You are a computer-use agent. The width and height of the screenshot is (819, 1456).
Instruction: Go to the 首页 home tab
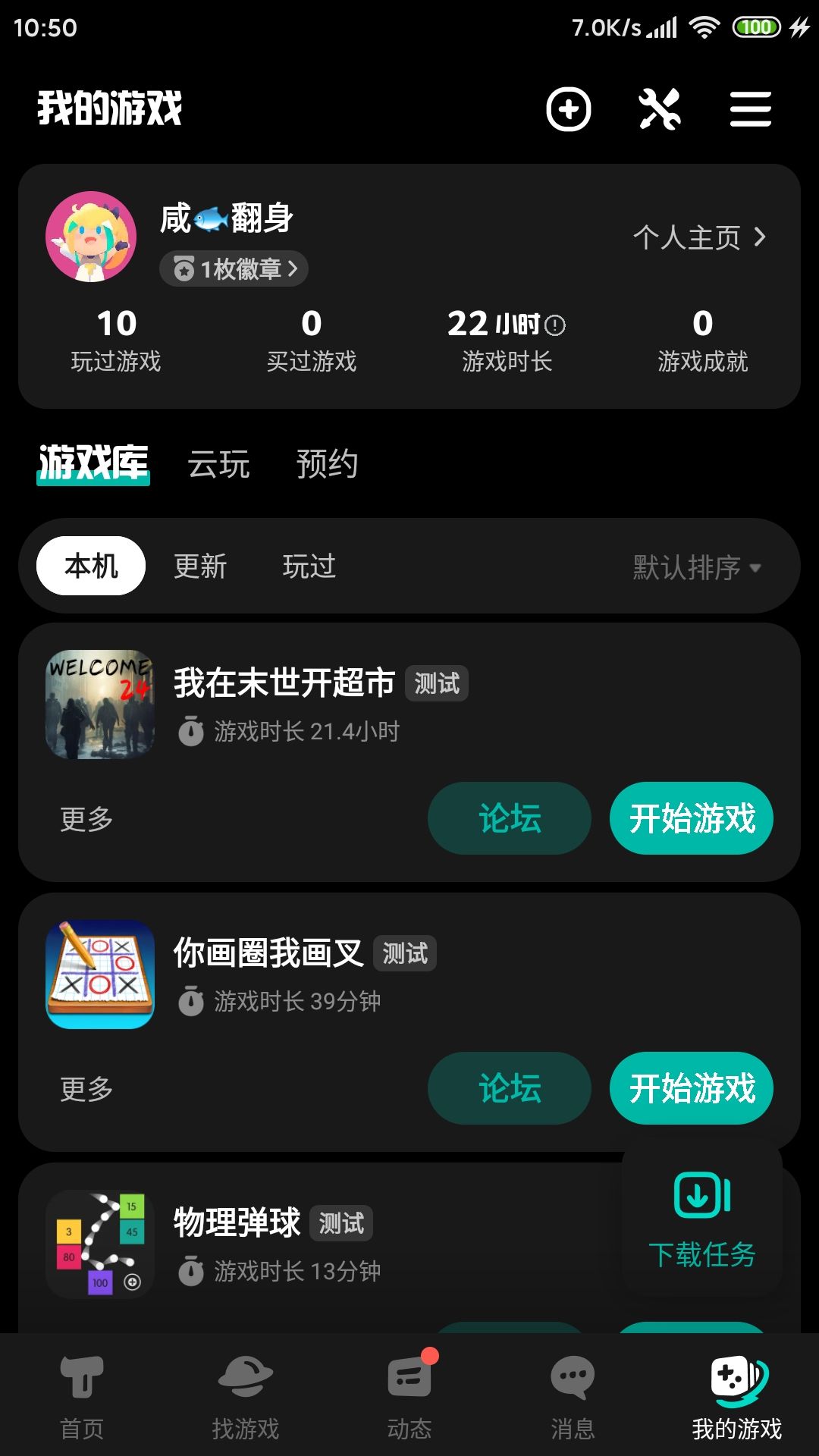(x=82, y=1395)
